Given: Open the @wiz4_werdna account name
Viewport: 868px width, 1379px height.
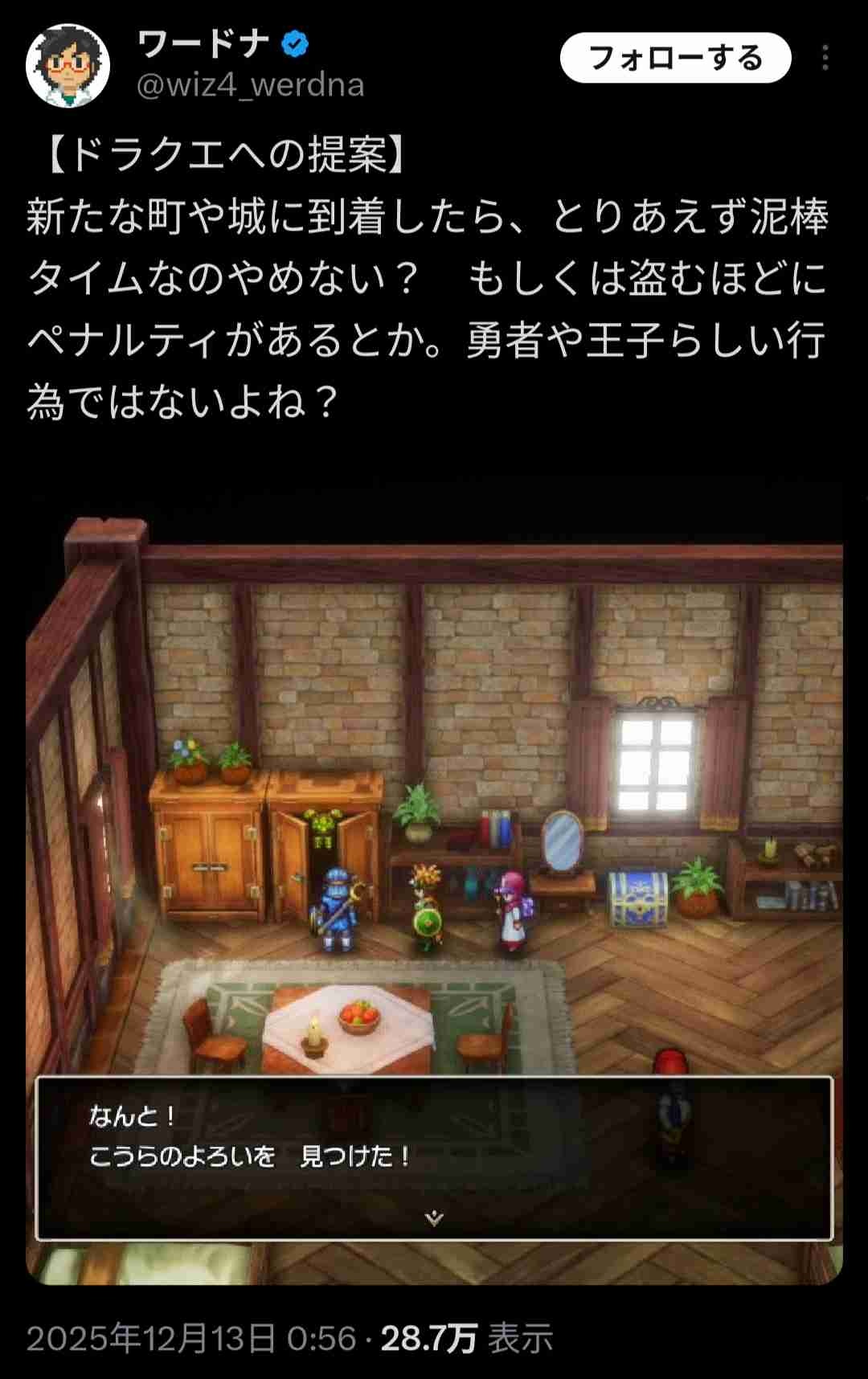Looking at the screenshot, I should (x=250, y=85).
